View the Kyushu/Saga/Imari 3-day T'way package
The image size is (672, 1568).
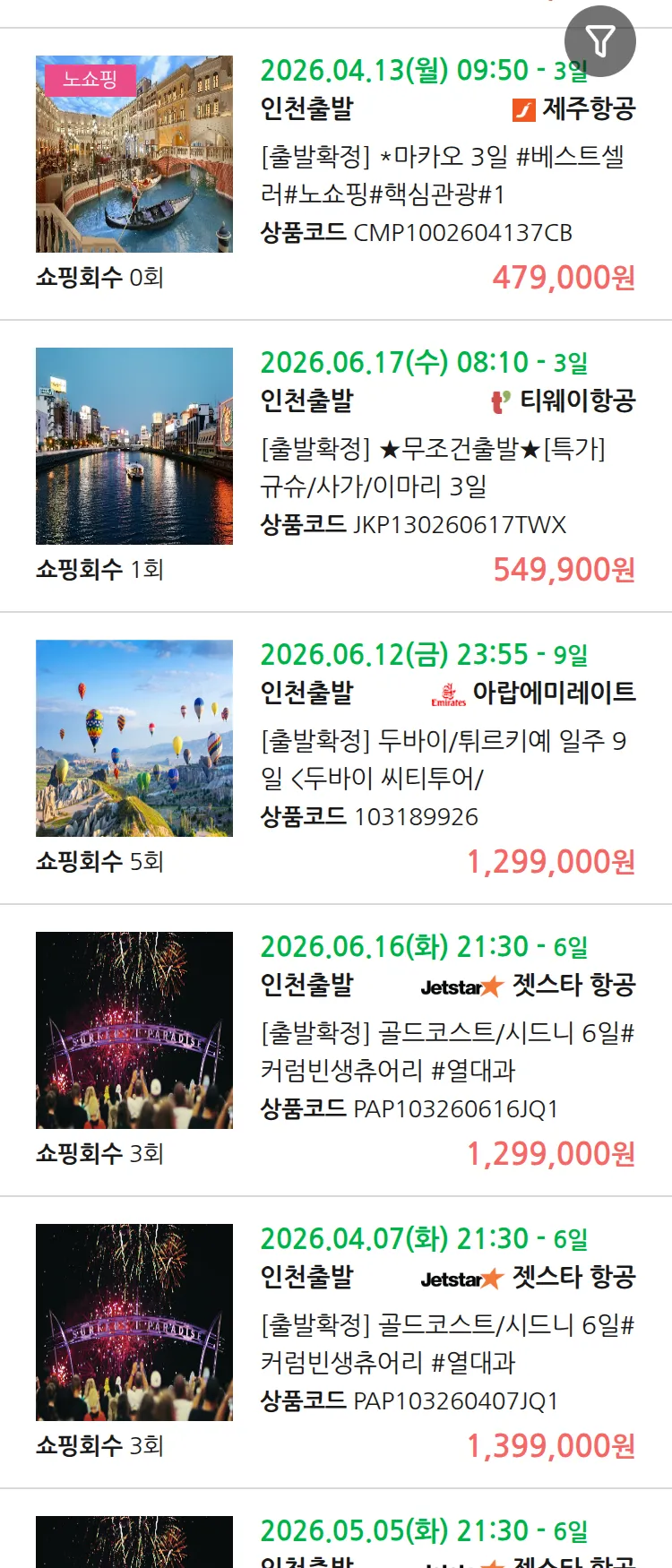pyautogui.click(x=433, y=467)
